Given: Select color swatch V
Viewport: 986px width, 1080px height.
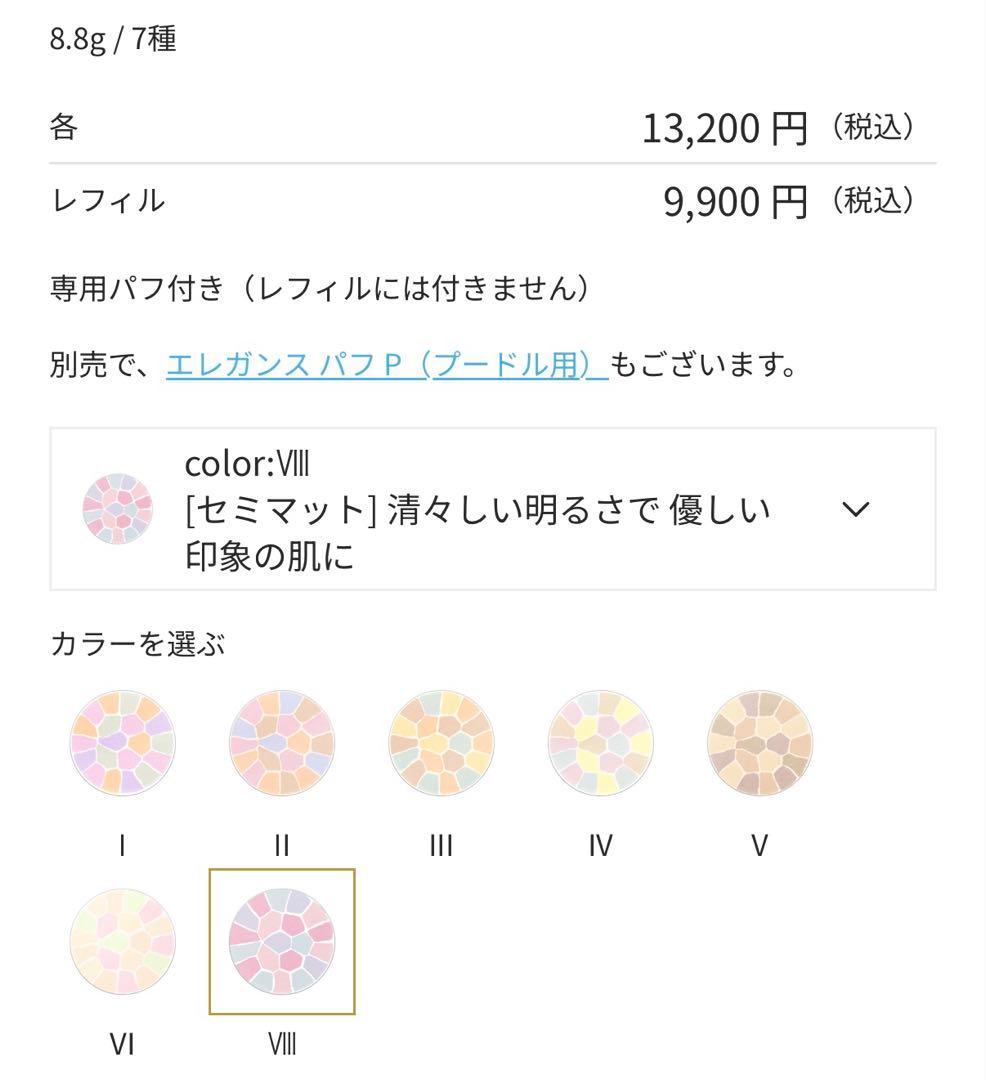Looking at the screenshot, I should click(x=758, y=745).
